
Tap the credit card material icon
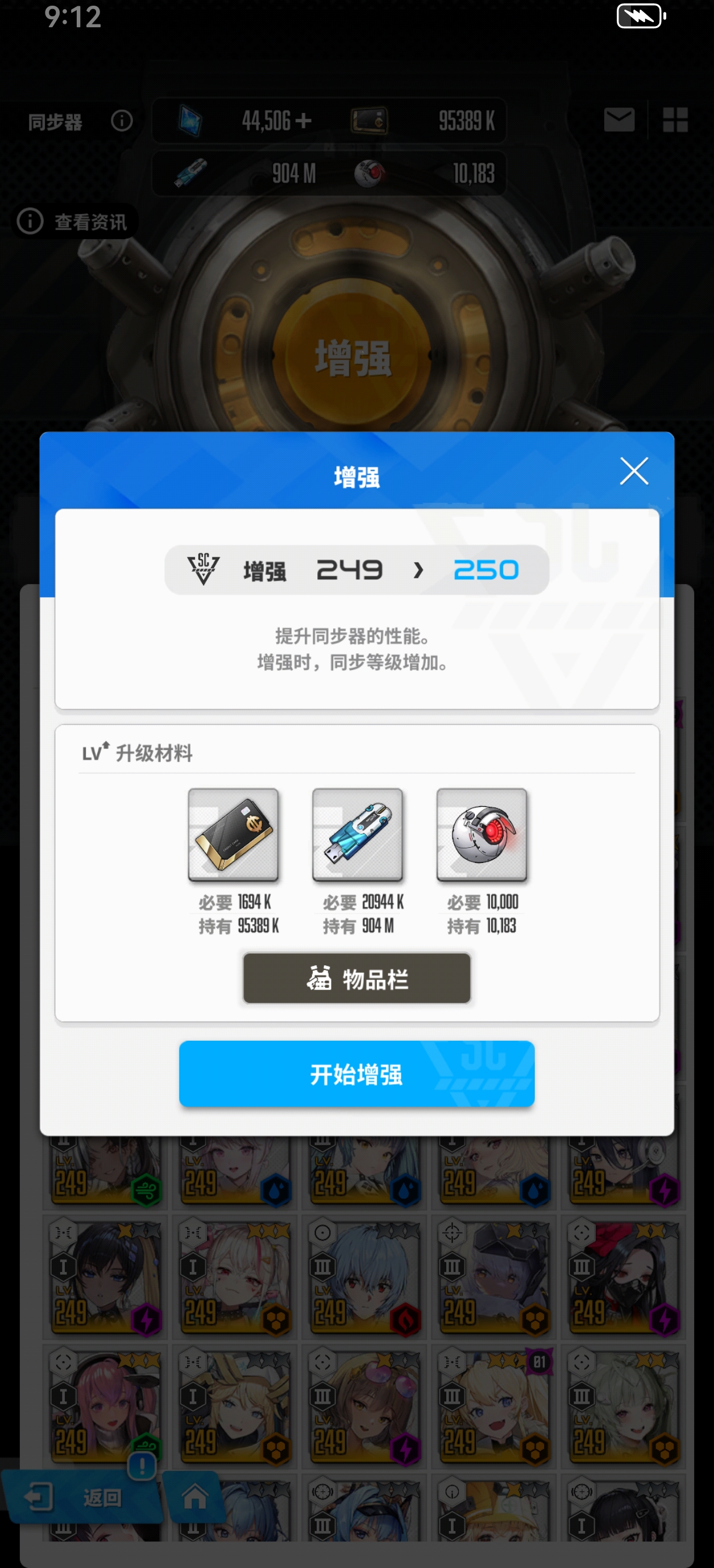[x=233, y=835]
